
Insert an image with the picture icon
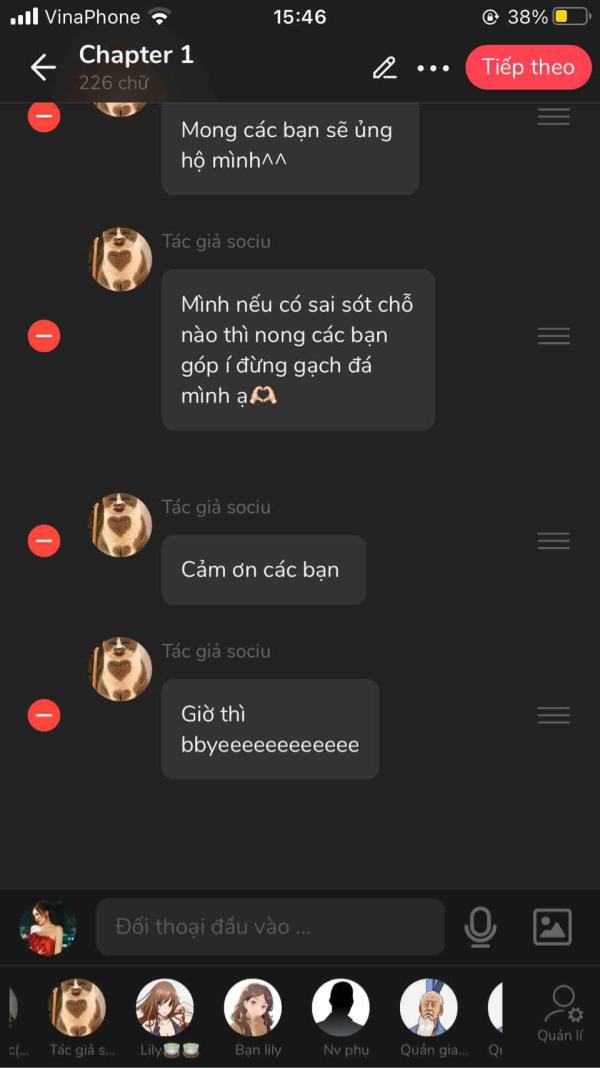tap(552, 927)
